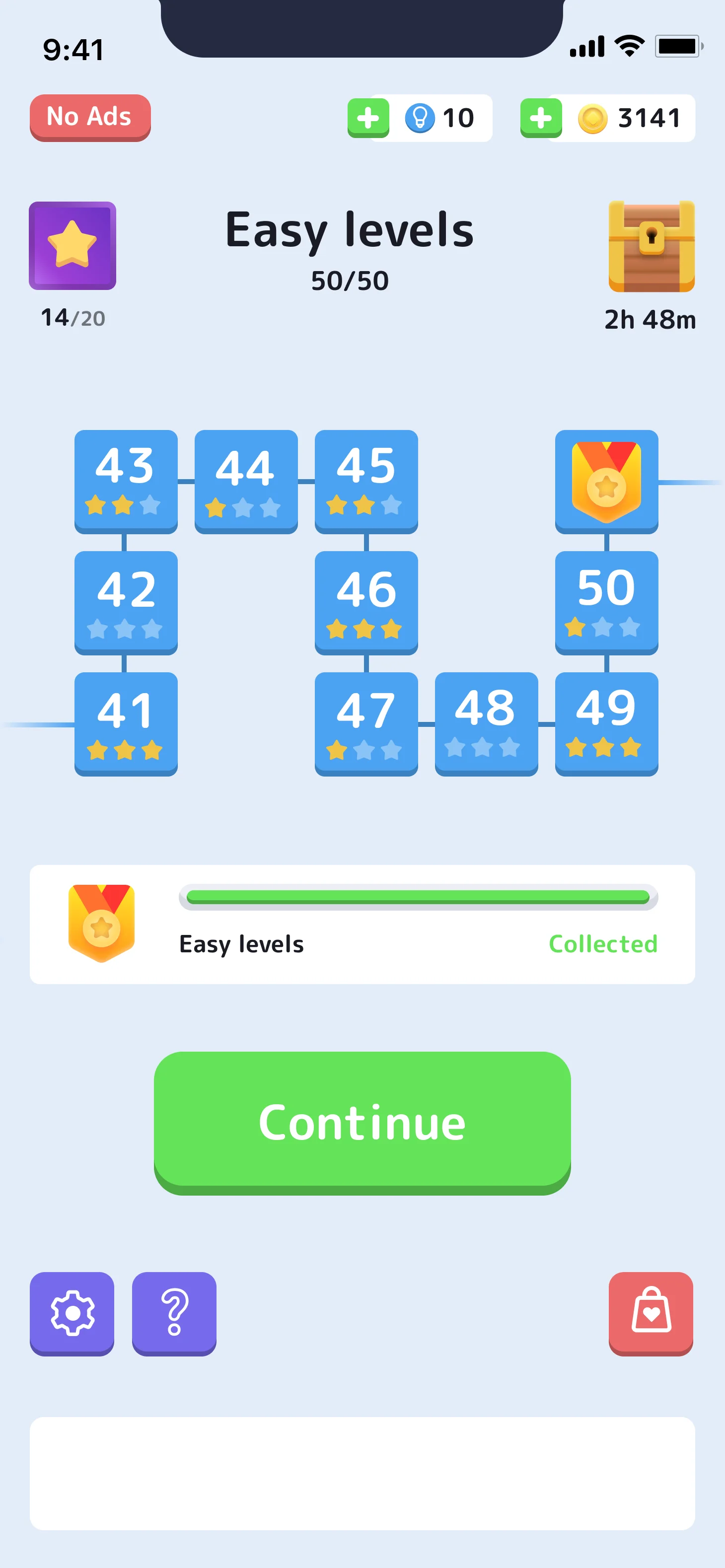Open the settings gear
The image size is (725, 1568).
pos(72,1313)
